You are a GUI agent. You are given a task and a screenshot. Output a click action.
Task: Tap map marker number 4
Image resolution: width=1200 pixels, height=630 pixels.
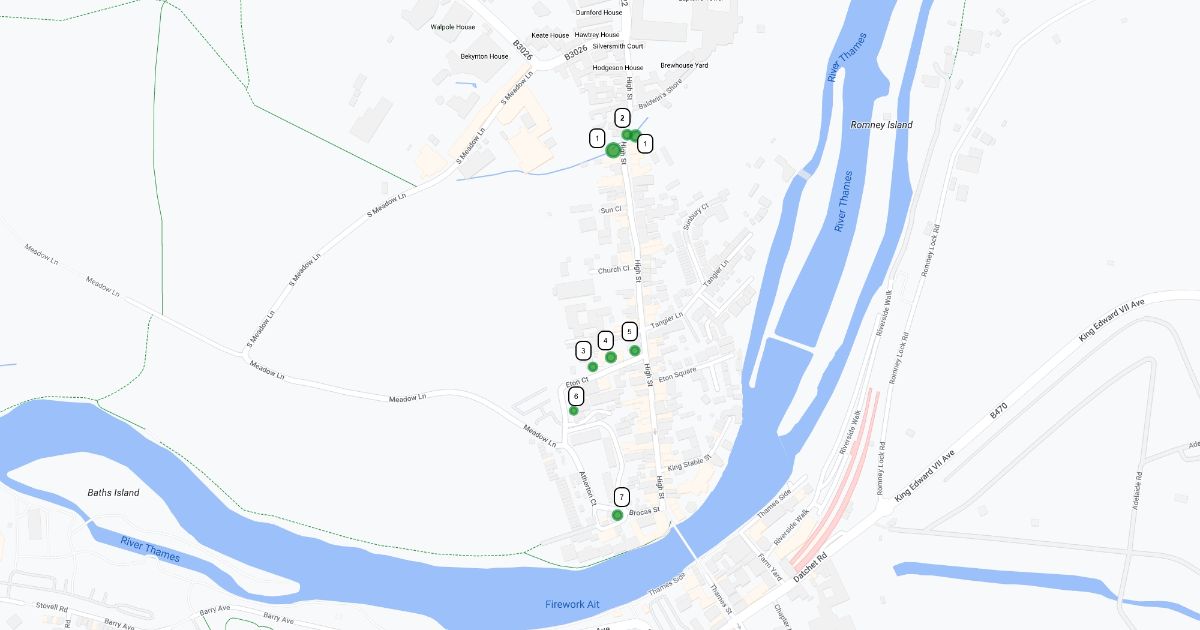click(611, 357)
